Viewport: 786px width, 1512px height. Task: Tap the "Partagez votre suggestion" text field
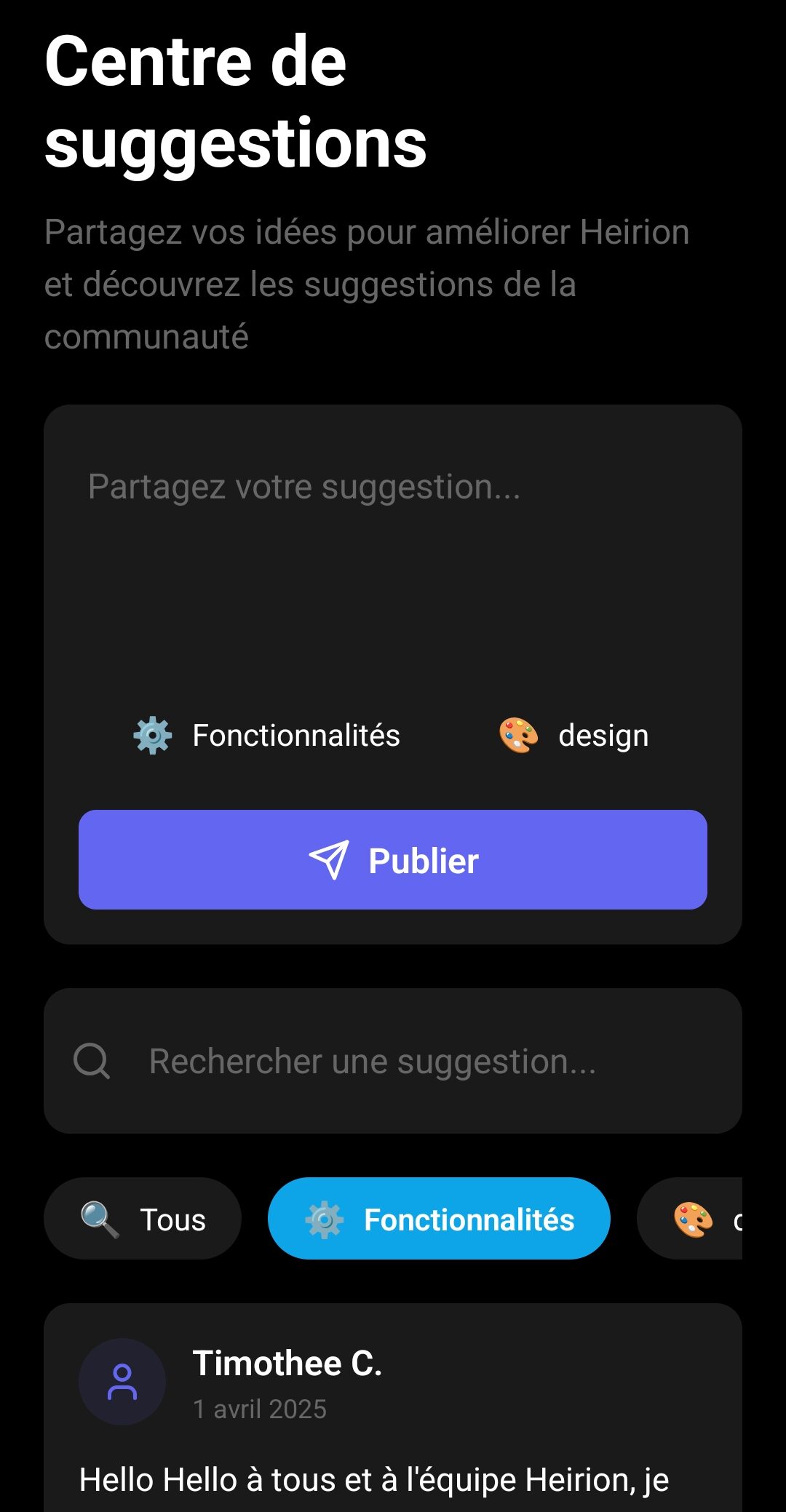393,560
